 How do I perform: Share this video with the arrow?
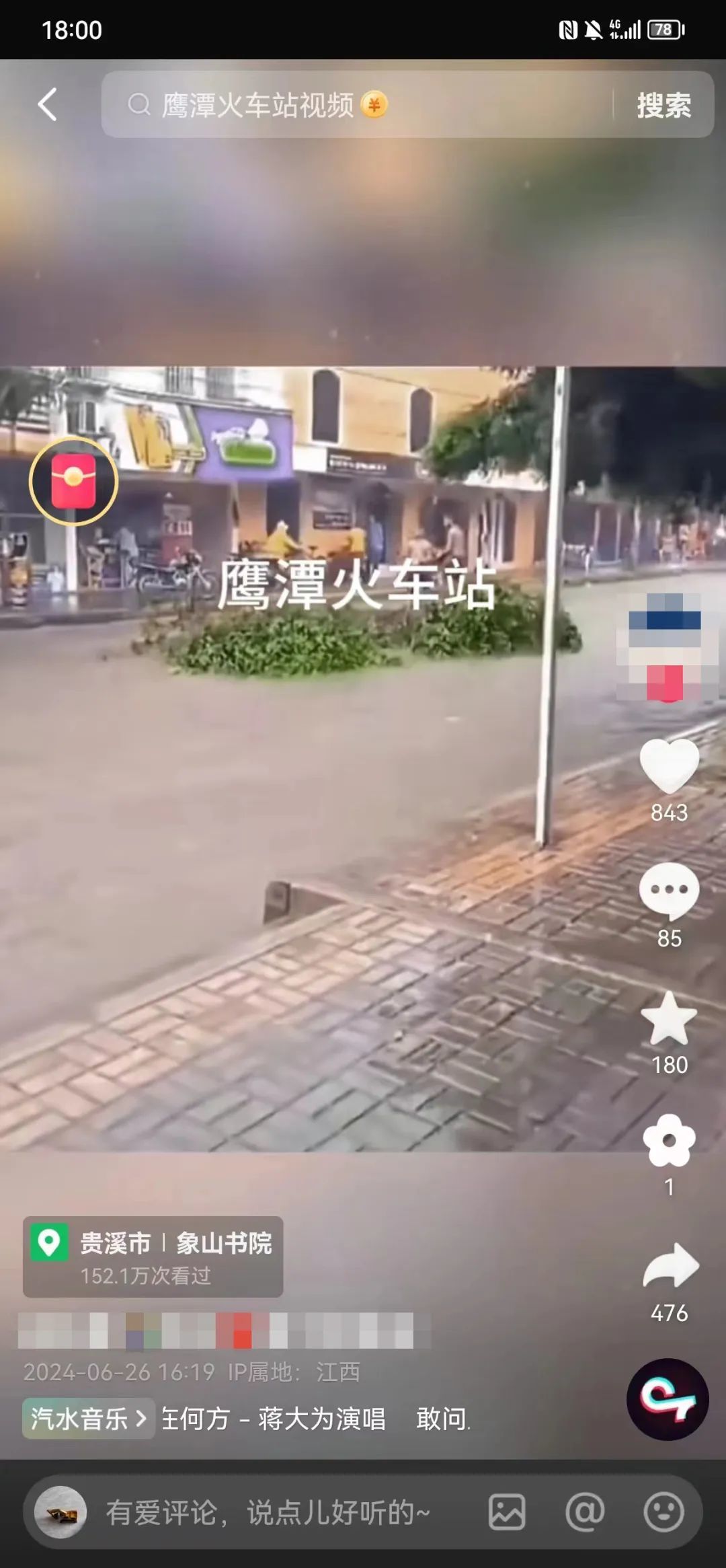[x=670, y=1265]
